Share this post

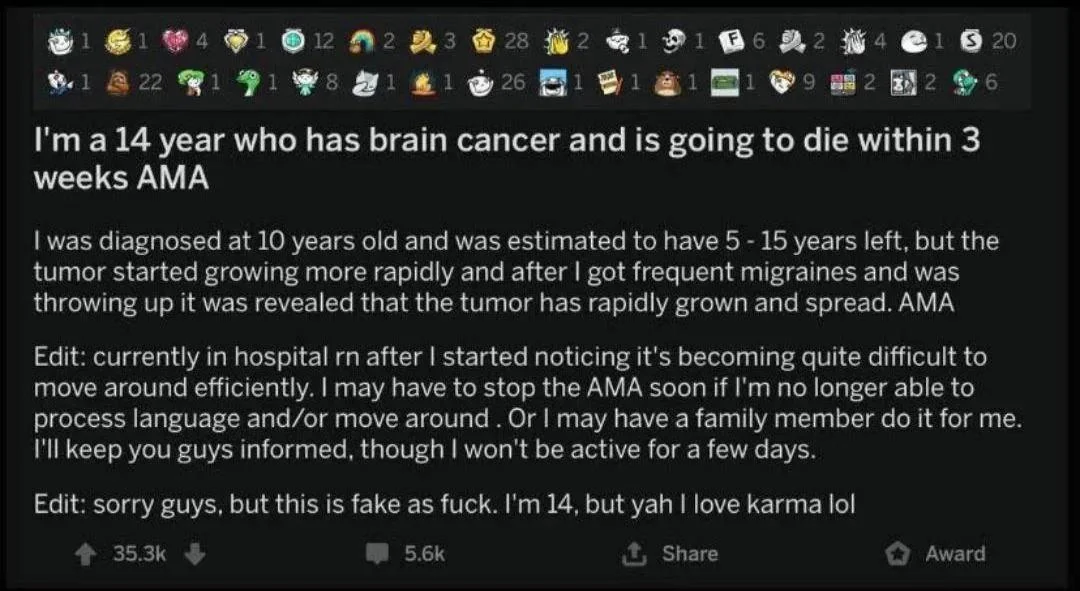coord(669,554)
